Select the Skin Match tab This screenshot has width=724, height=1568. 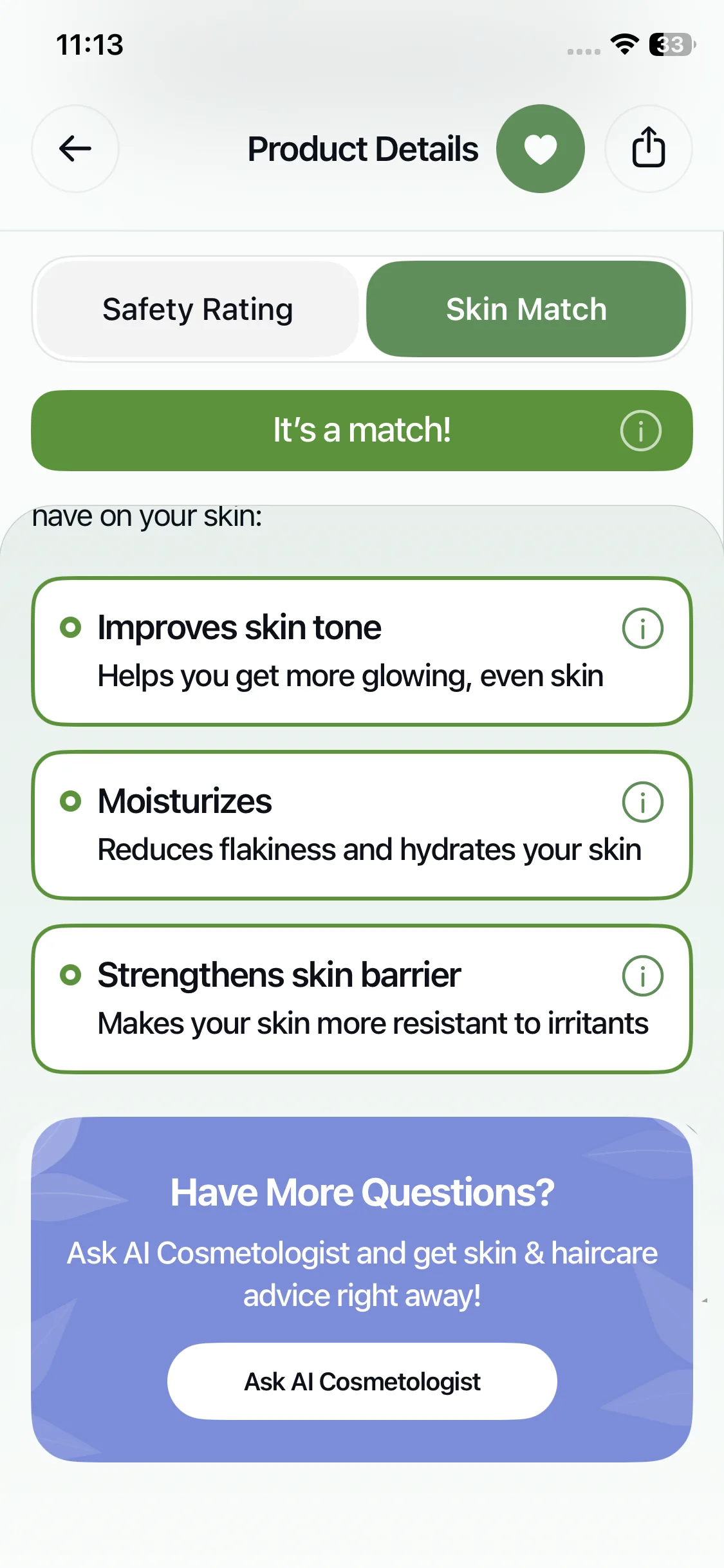click(526, 310)
